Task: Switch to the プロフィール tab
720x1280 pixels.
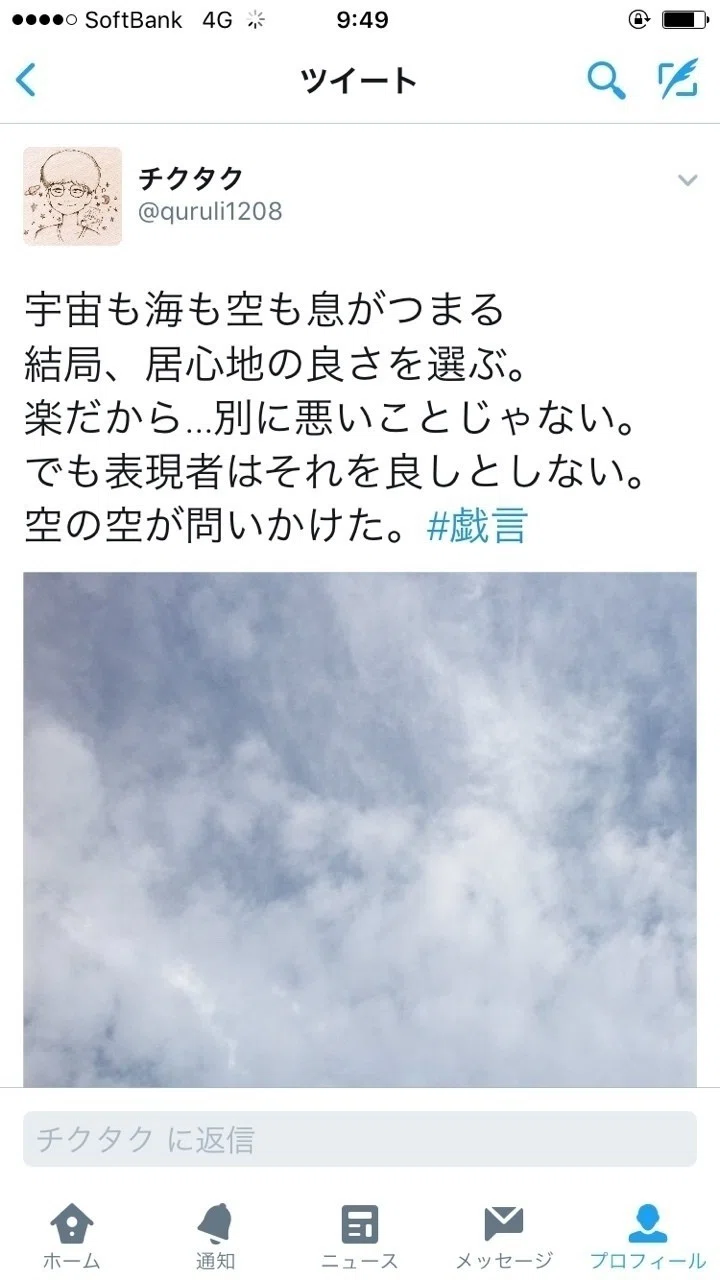Action: pos(648,1236)
